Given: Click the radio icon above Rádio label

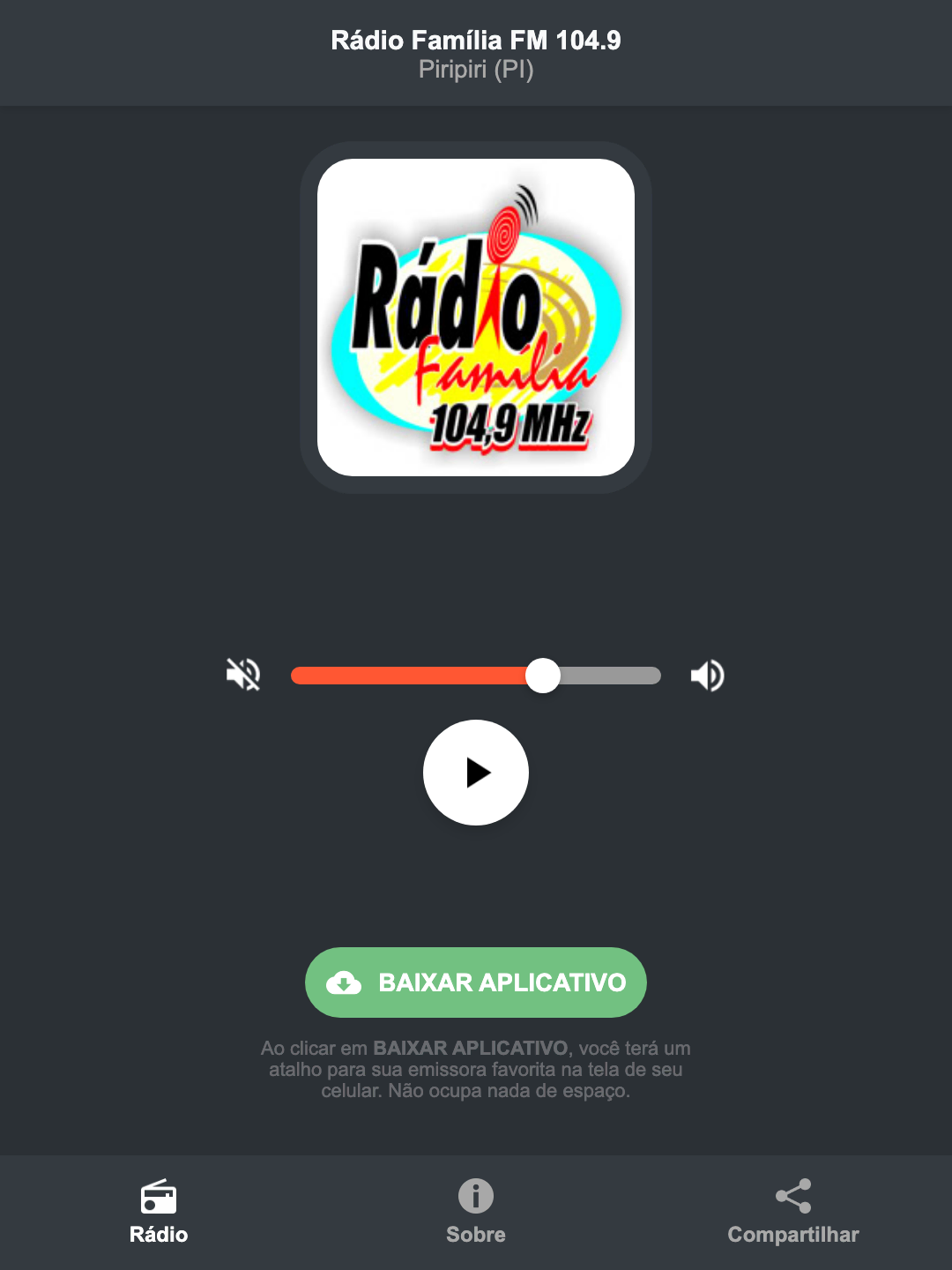Looking at the screenshot, I should (159, 1198).
